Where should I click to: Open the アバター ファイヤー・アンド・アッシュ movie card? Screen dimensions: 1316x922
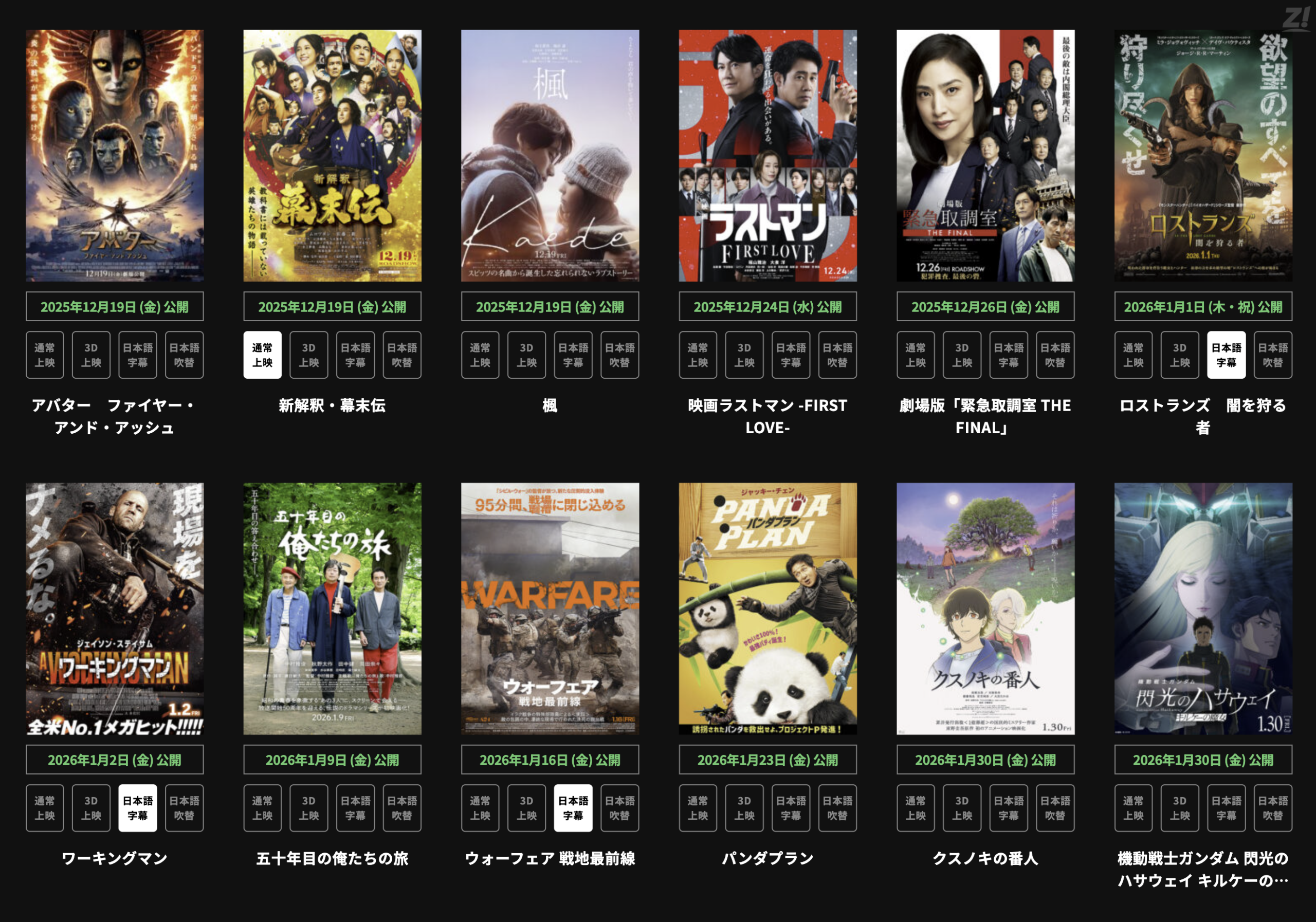(x=114, y=155)
